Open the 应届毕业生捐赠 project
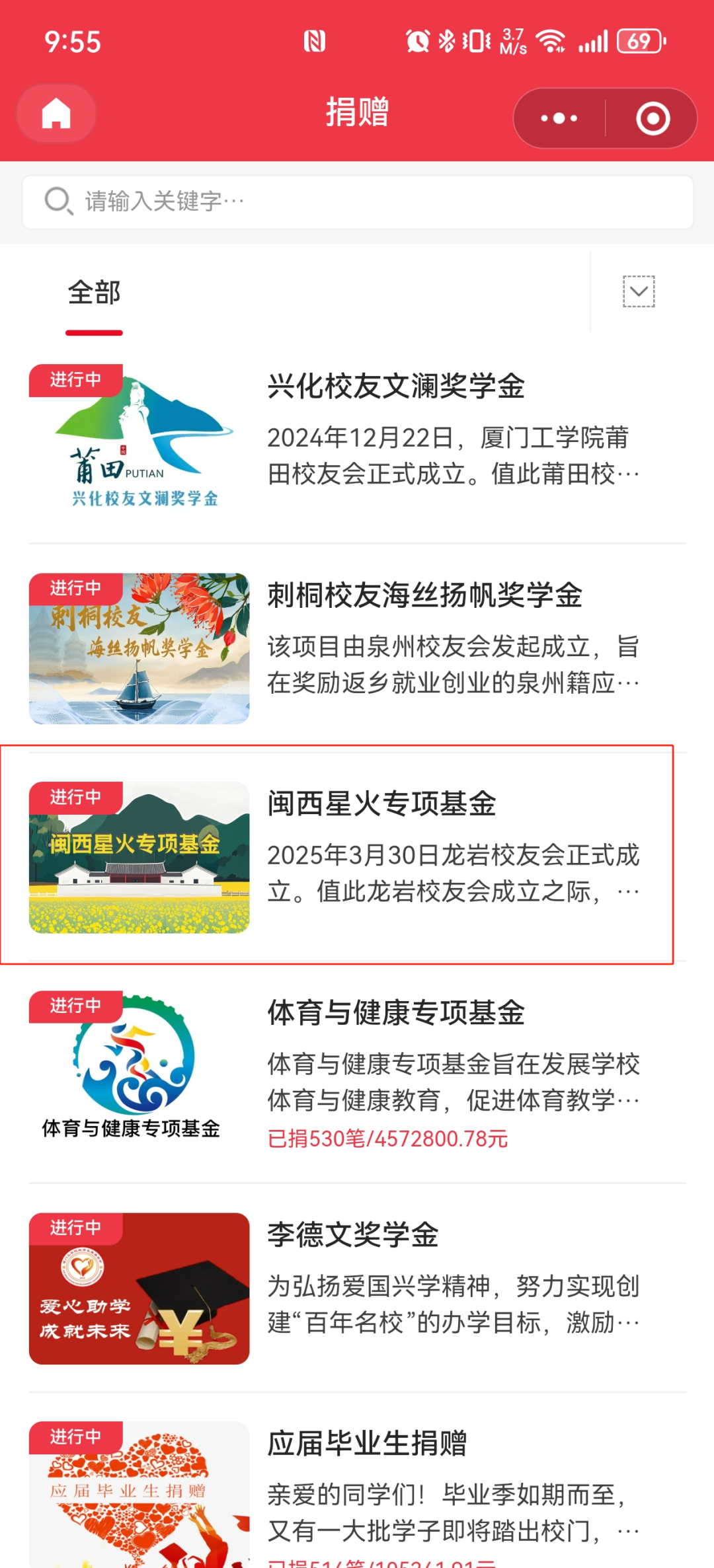Screen dimensions: 714x1568 pos(367,1443)
